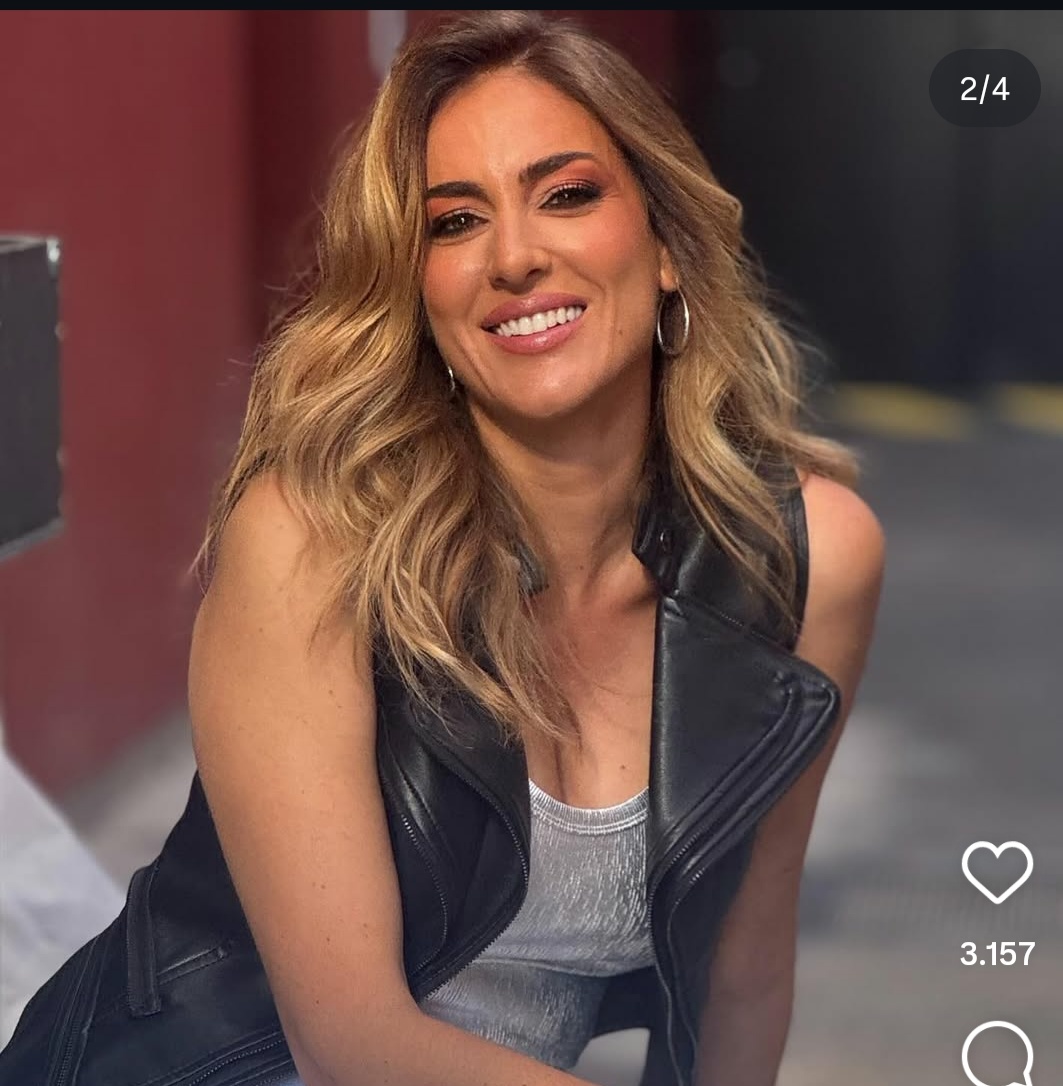Viewport: 1063px width, 1086px height.
Task: Like this photo with the heart icon
Action: 996,871
